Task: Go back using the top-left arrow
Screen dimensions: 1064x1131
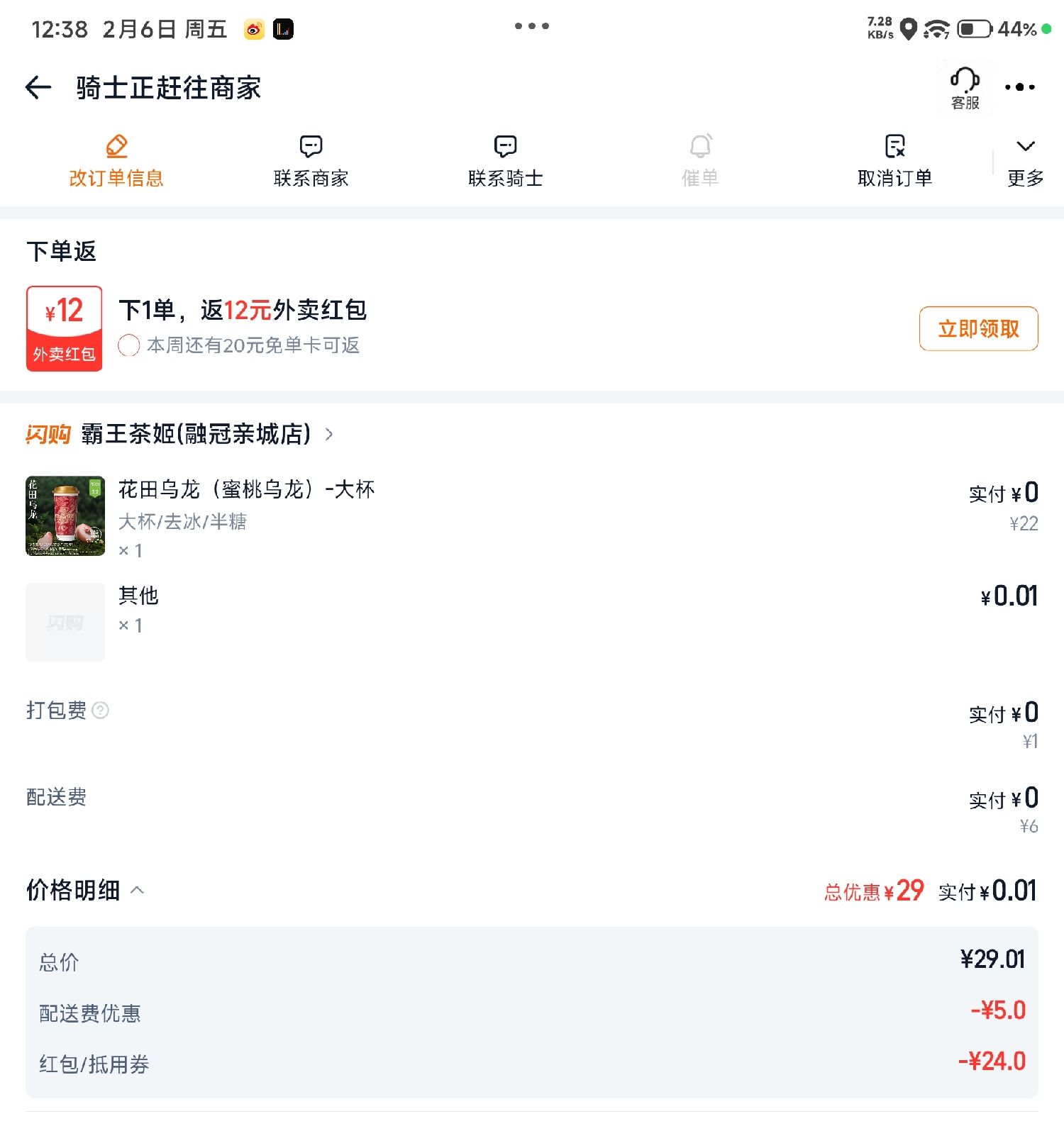Action: (38, 88)
